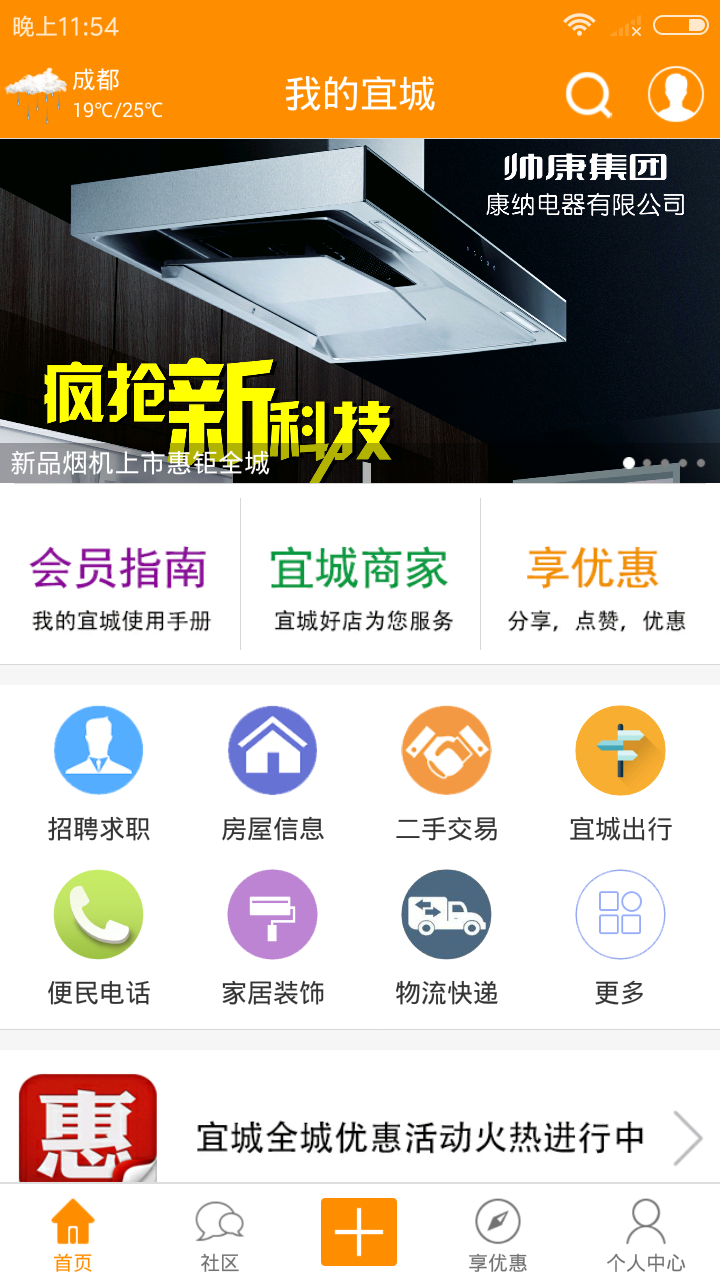Open the search magnifier in the top bar
The width and height of the screenshot is (720, 1280).
pos(589,95)
